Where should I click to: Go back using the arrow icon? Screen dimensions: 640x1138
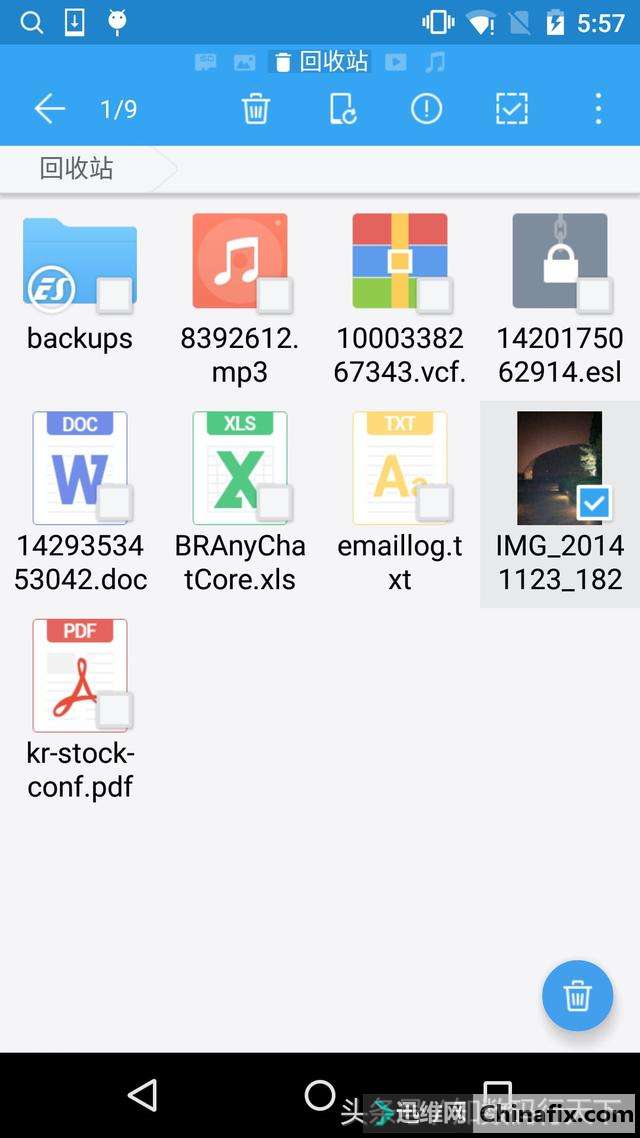49,109
